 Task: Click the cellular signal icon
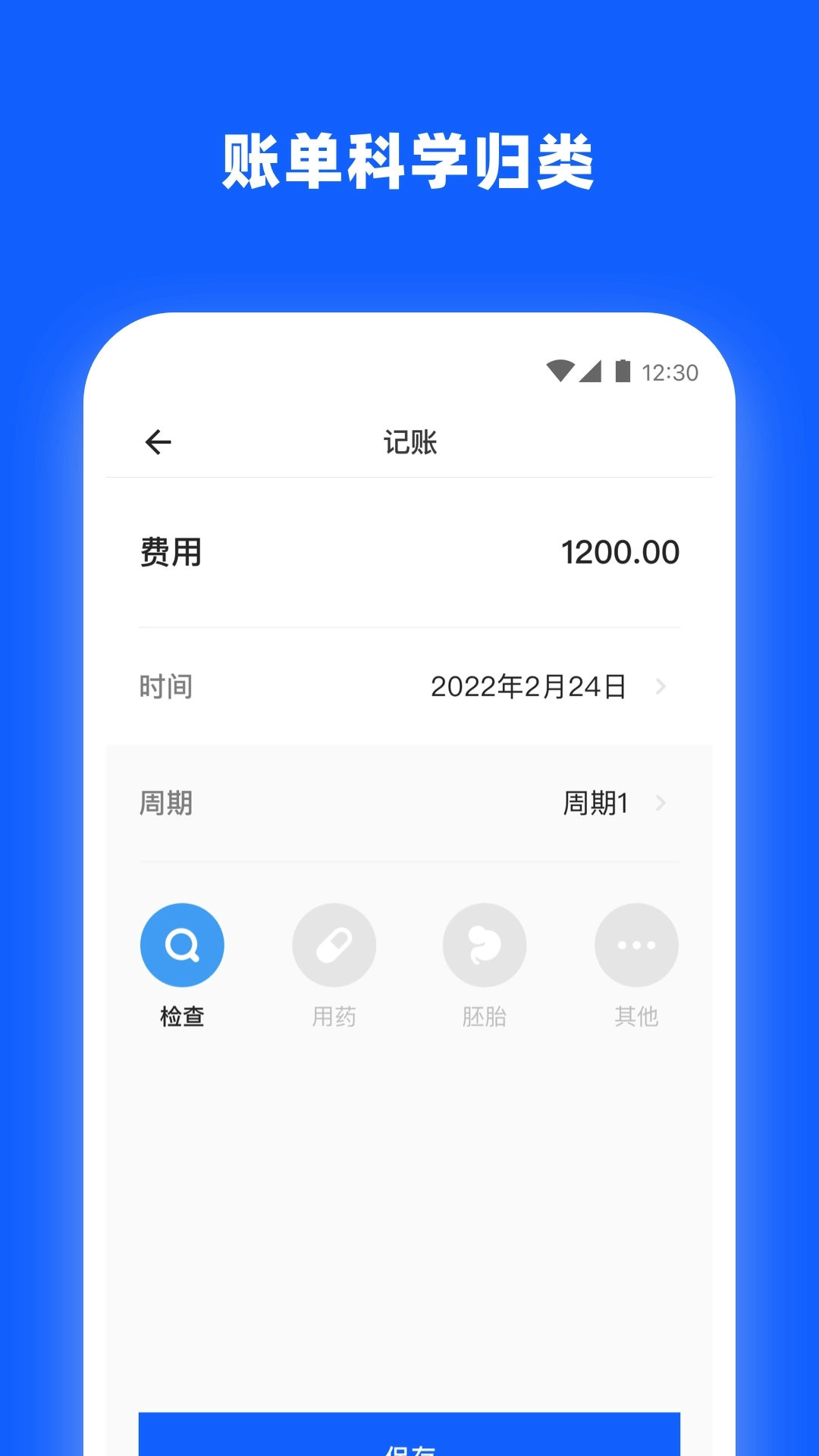[590, 372]
